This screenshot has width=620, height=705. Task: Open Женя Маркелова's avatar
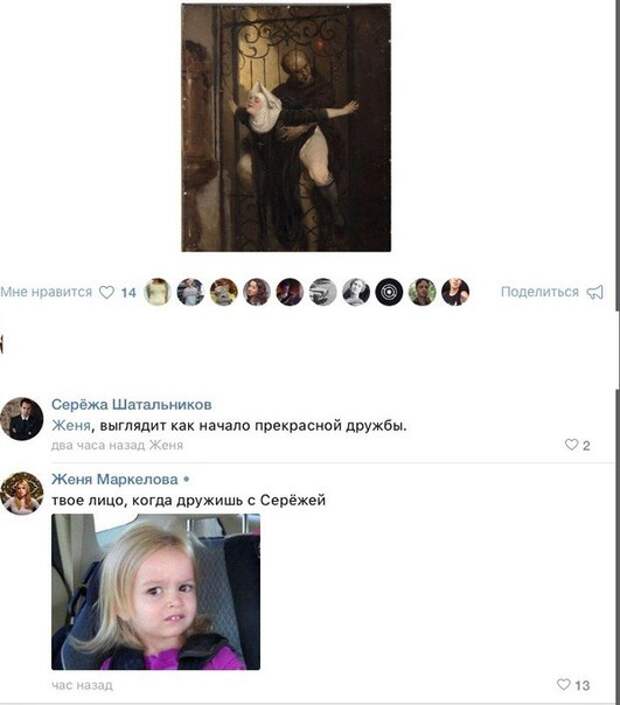tap(21, 492)
